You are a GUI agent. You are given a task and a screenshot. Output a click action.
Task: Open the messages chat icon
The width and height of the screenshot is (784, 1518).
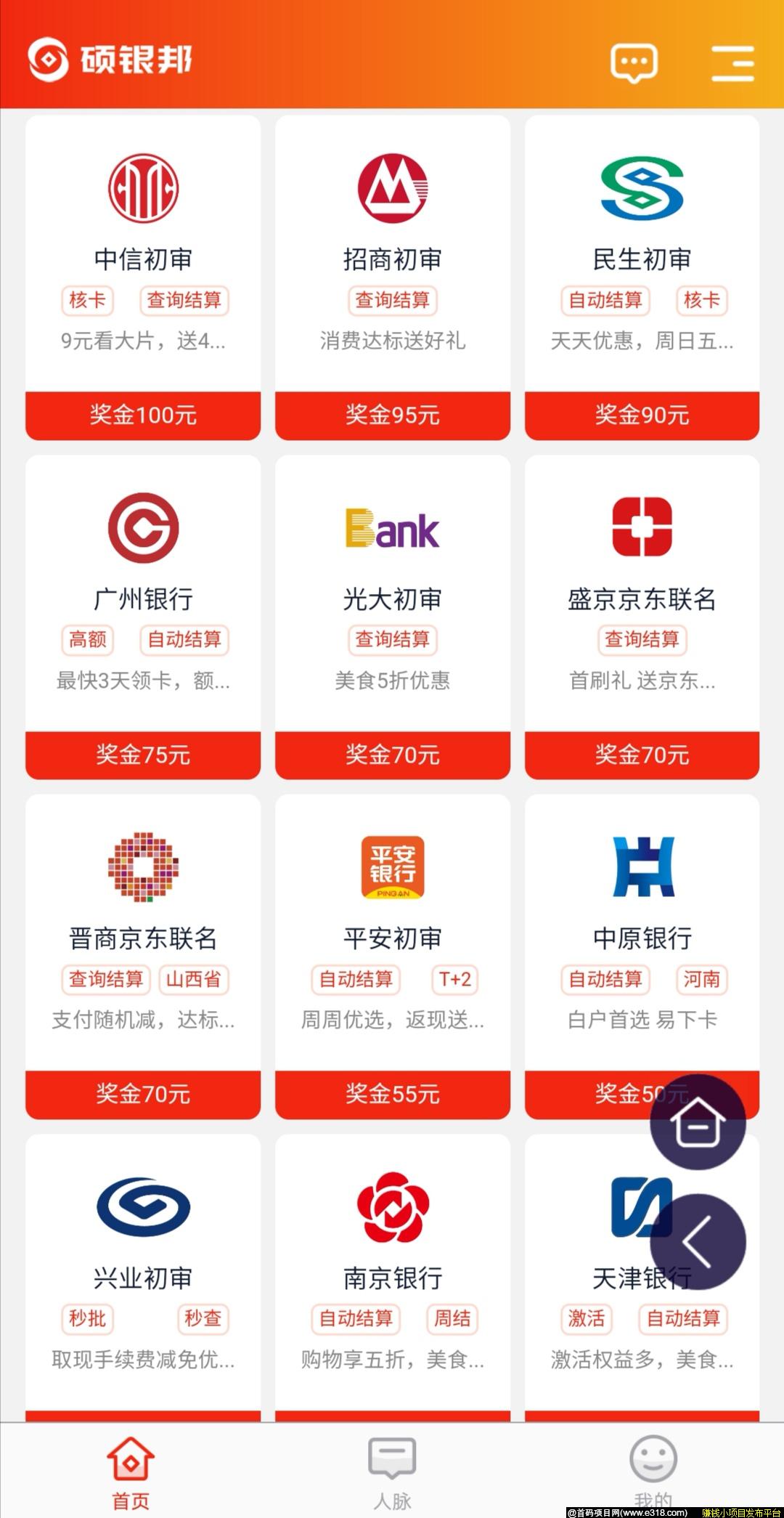[x=634, y=62]
